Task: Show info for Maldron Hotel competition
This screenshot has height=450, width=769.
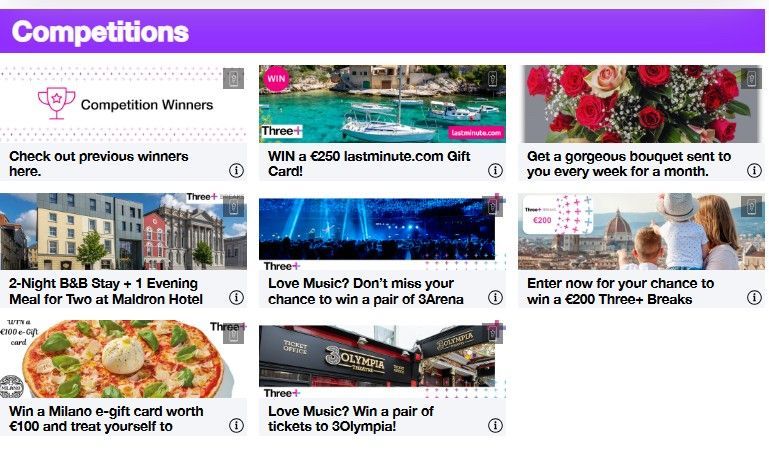Action: click(236, 297)
